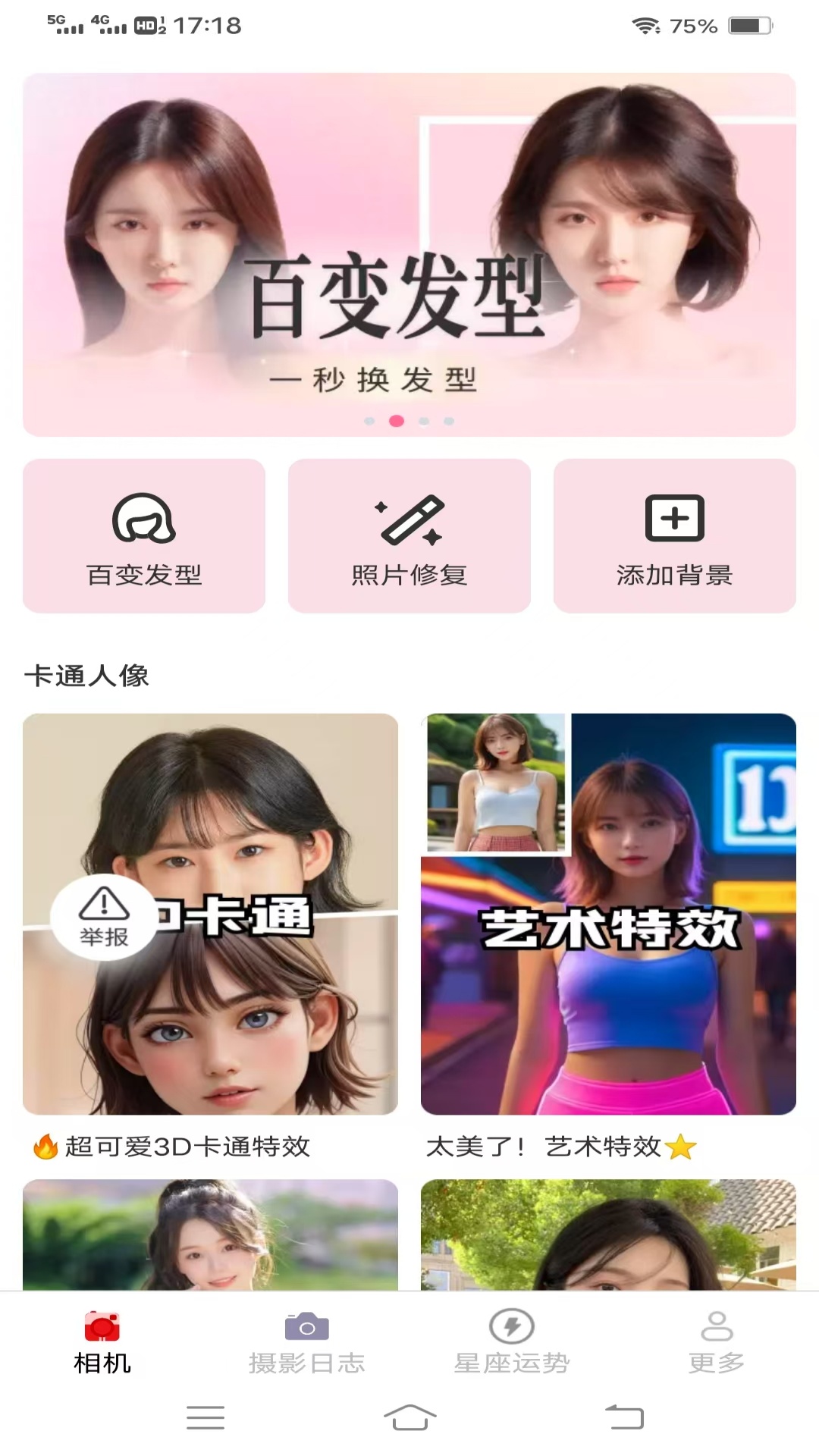Switch to the 摄影日志 tab
819x1456 pixels.
pyautogui.click(x=306, y=1357)
